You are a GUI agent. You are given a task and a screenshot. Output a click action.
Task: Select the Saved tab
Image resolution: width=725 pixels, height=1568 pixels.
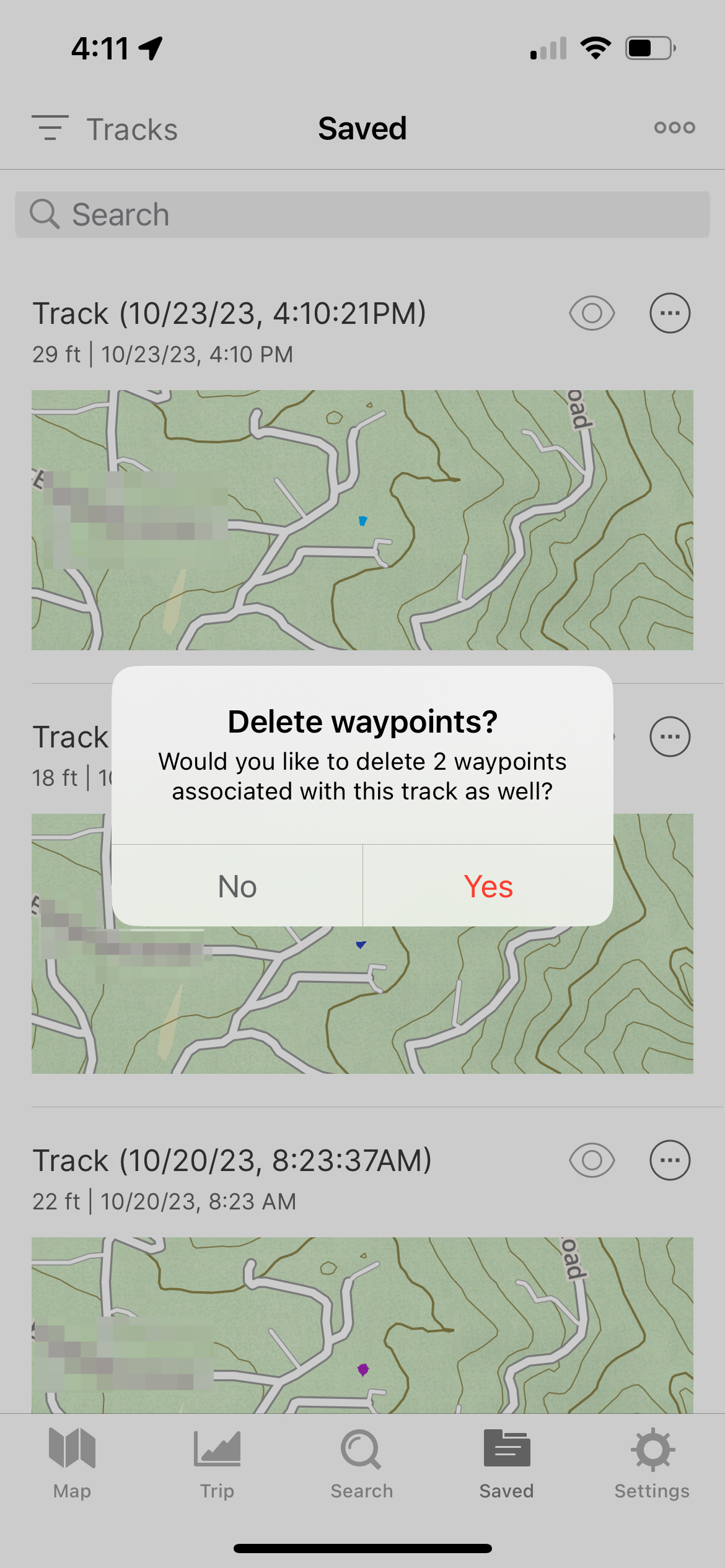pos(506,1464)
